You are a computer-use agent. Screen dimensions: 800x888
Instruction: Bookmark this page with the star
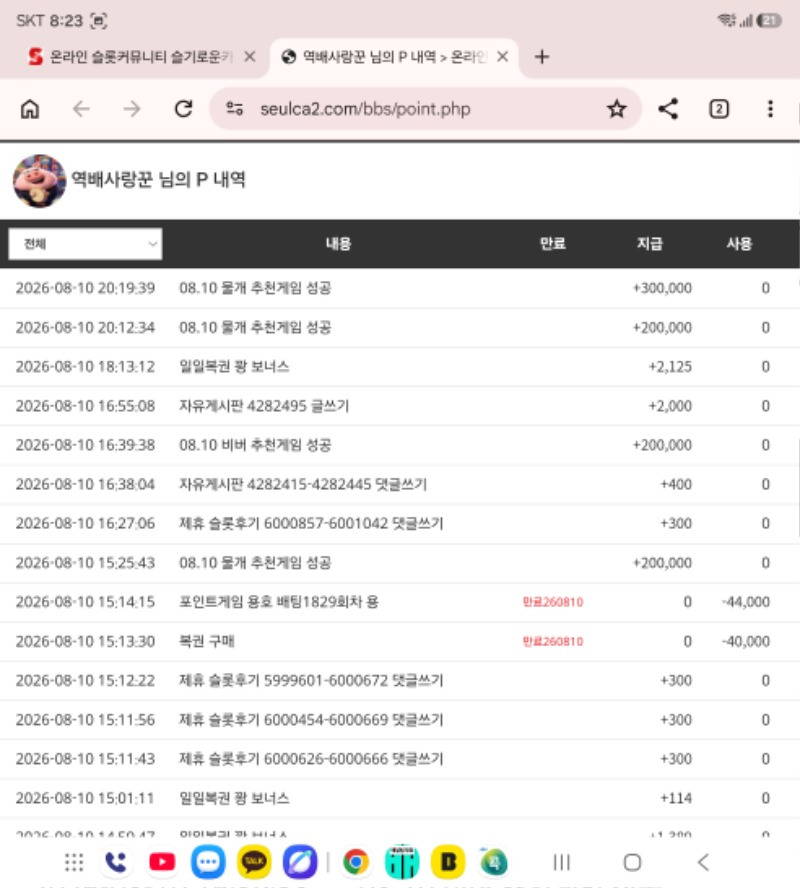[x=617, y=109]
